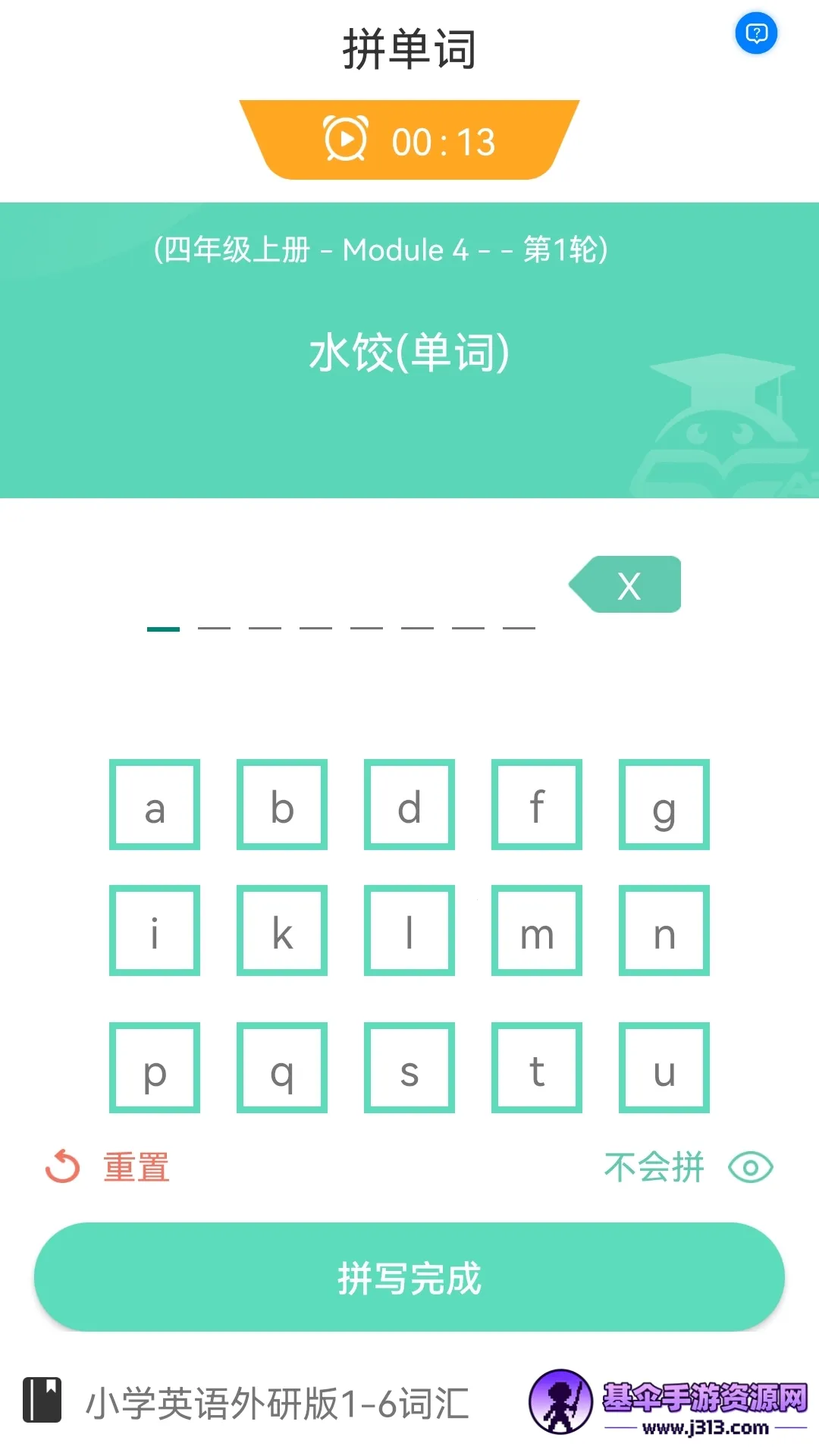Open the help feedback icon
Viewport: 819px width, 1456px height.
(756, 33)
